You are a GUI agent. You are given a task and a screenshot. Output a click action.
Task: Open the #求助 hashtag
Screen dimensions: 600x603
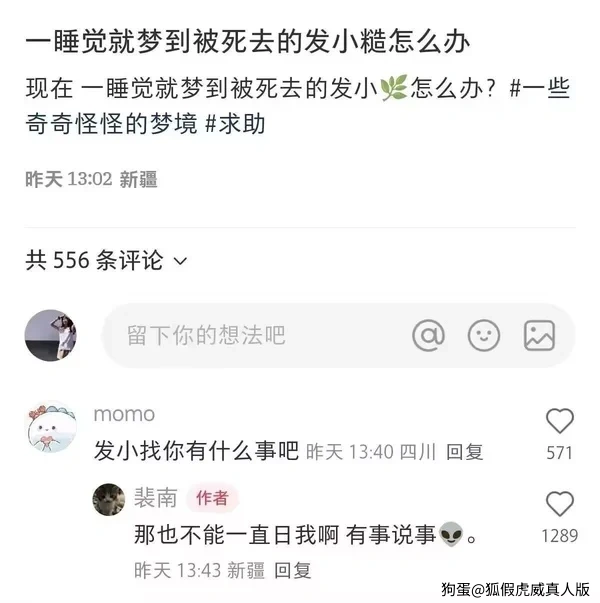tap(242, 123)
